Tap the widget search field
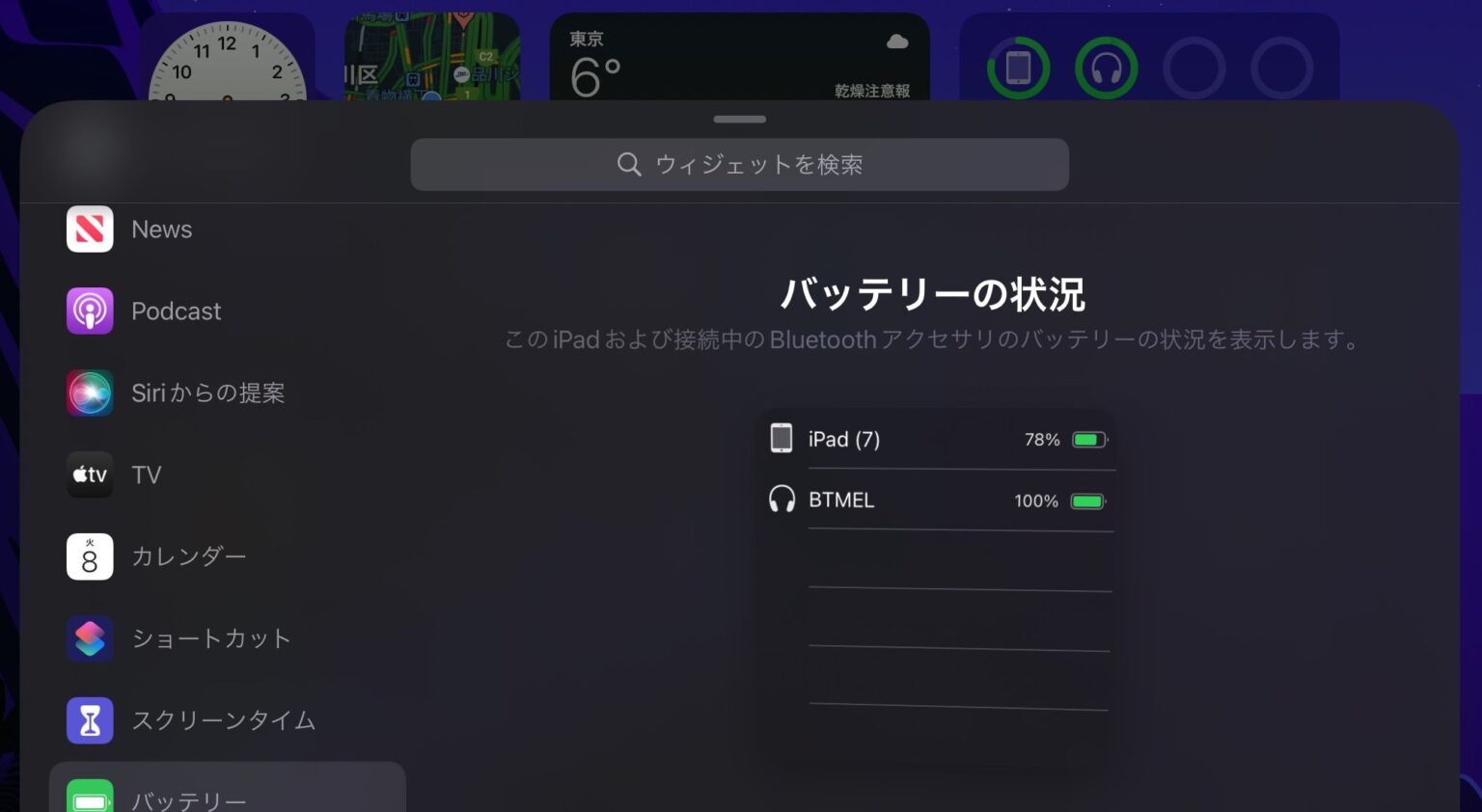 coord(739,165)
